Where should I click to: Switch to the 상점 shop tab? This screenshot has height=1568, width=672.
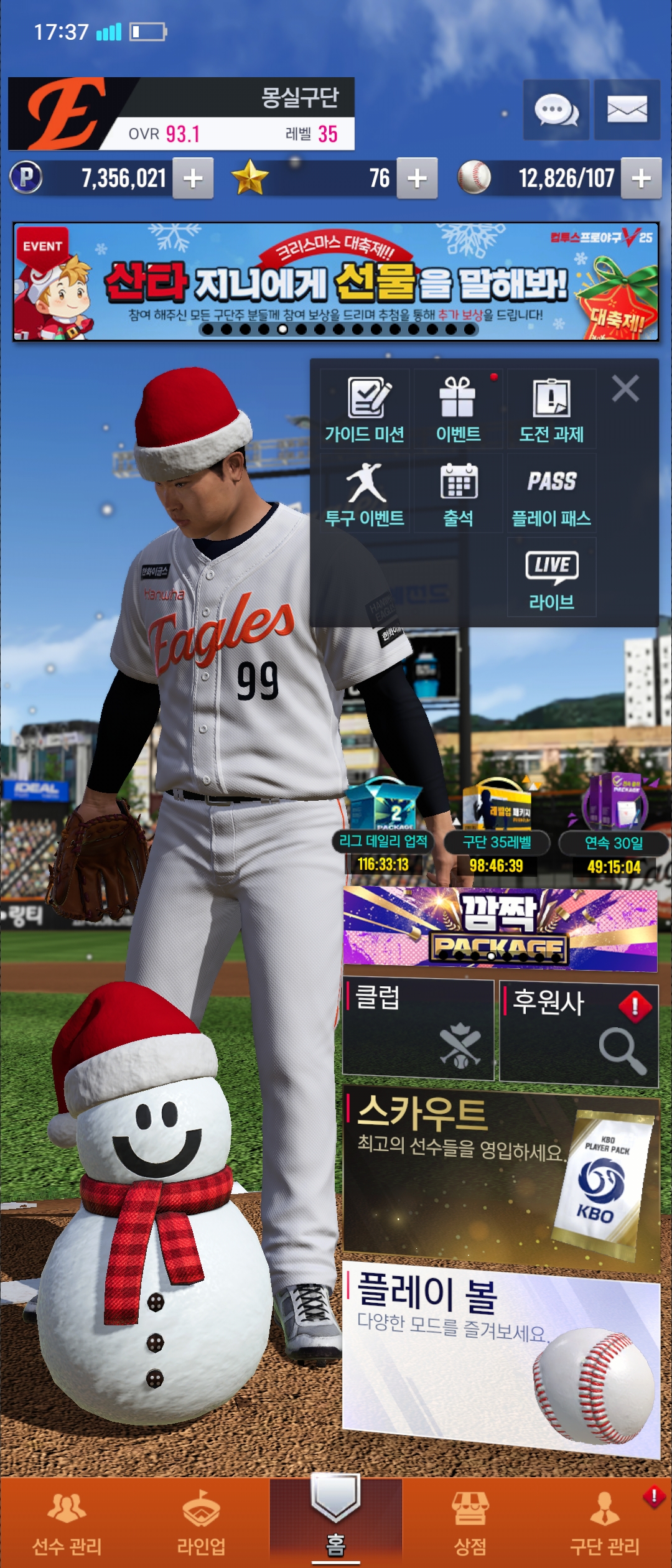pos(470,1523)
